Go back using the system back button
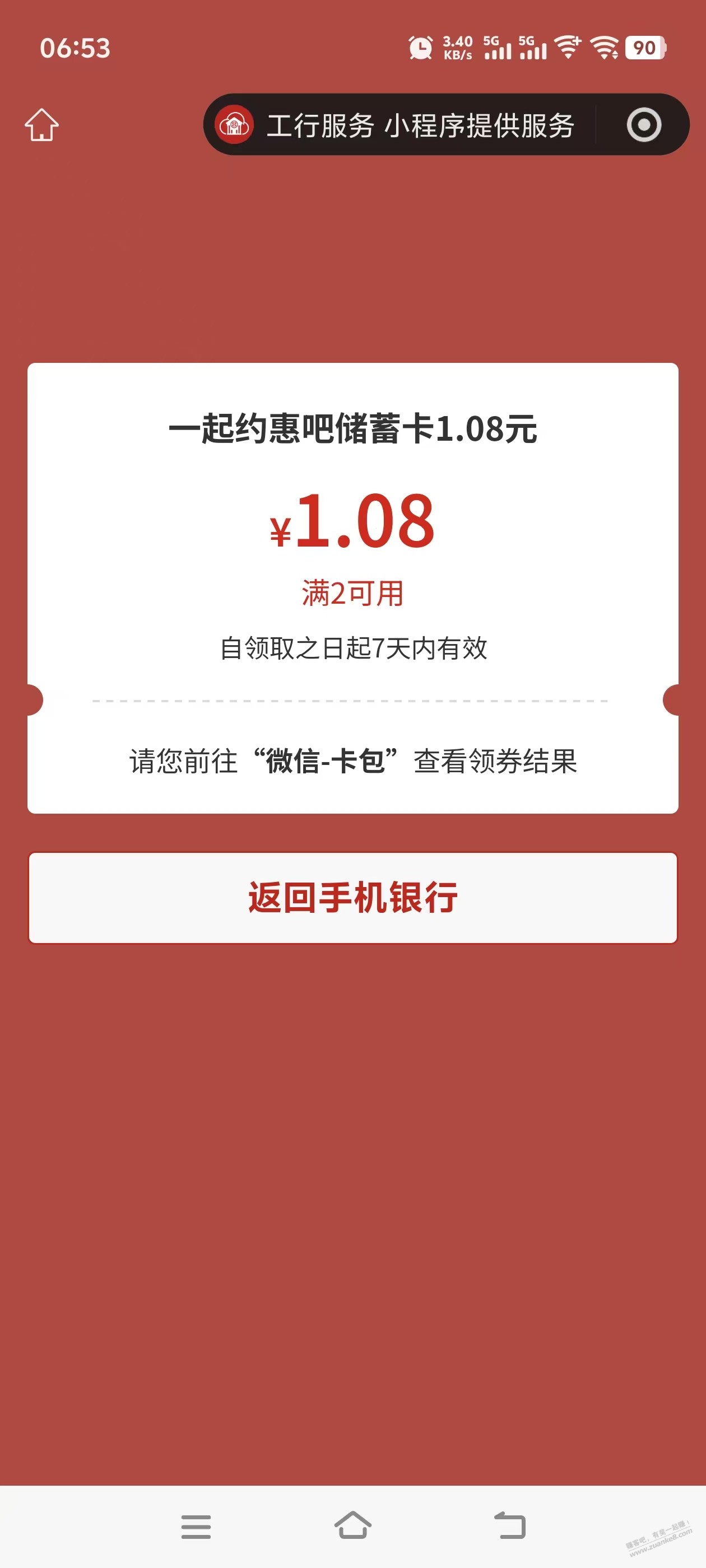 (510, 1525)
